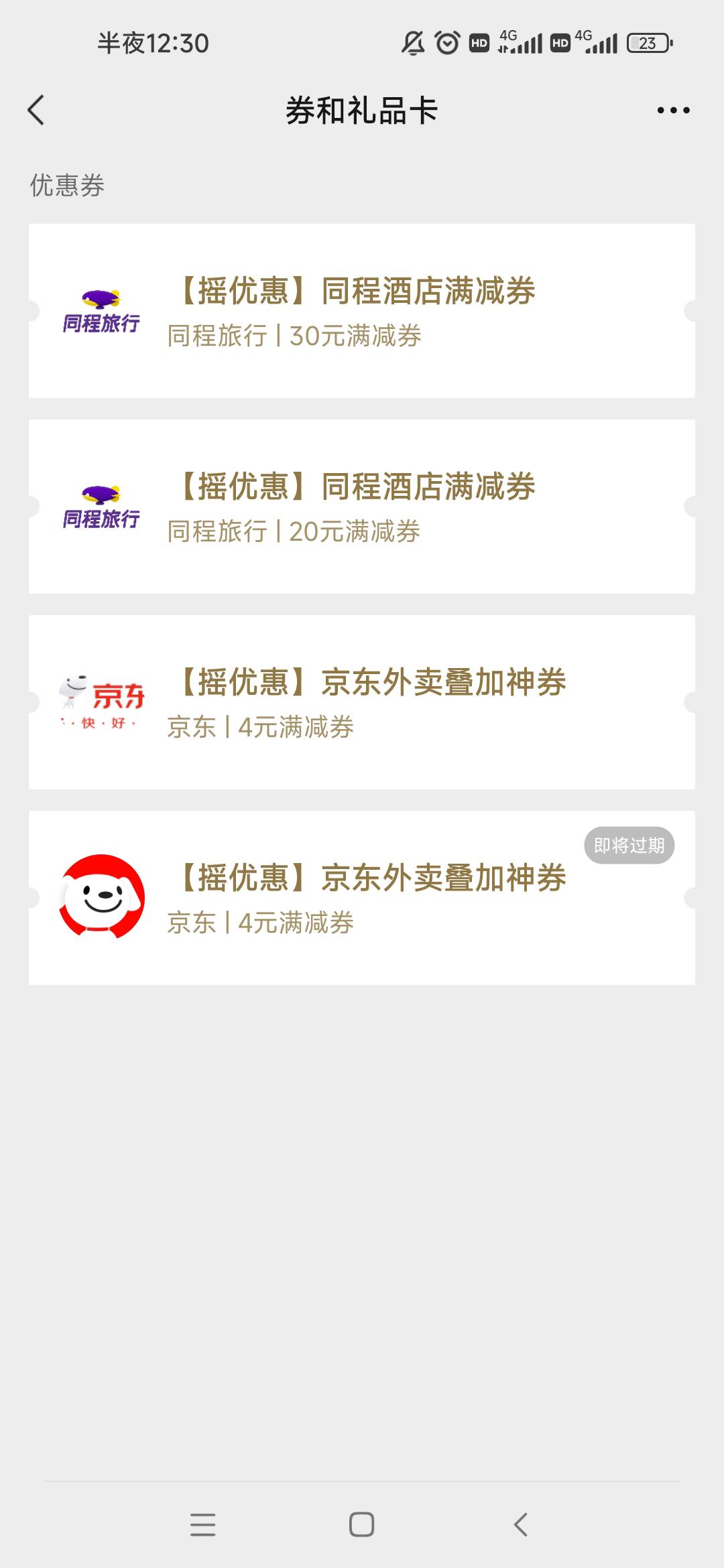Open the 京东 coupon marked 即将过期

(x=362, y=898)
